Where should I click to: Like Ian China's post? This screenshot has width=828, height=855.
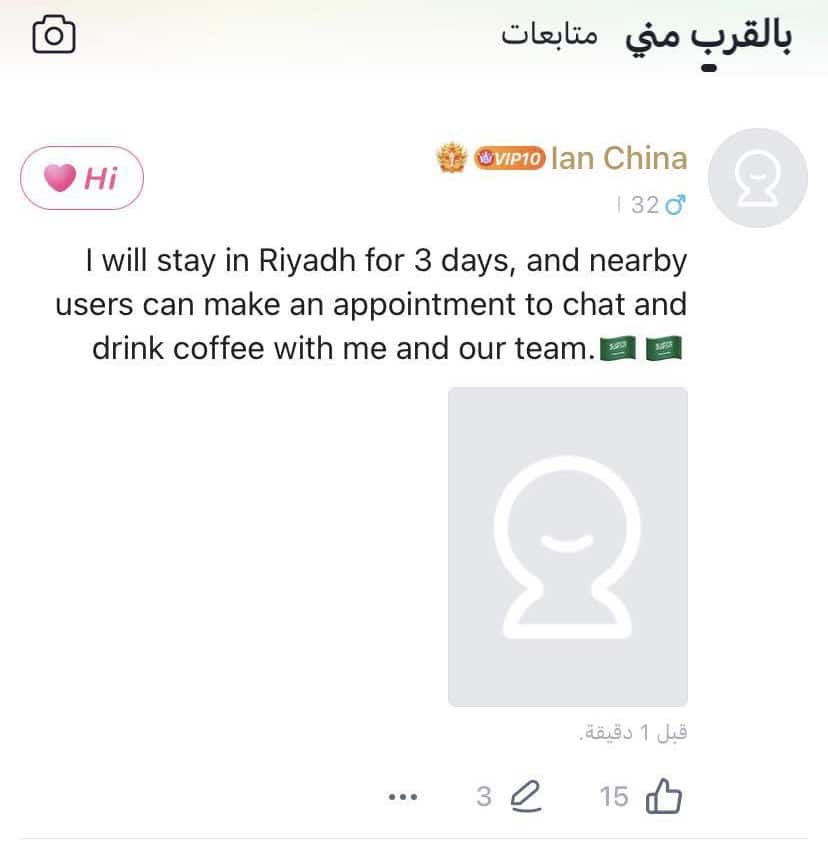pyautogui.click(x=664, y=797)
